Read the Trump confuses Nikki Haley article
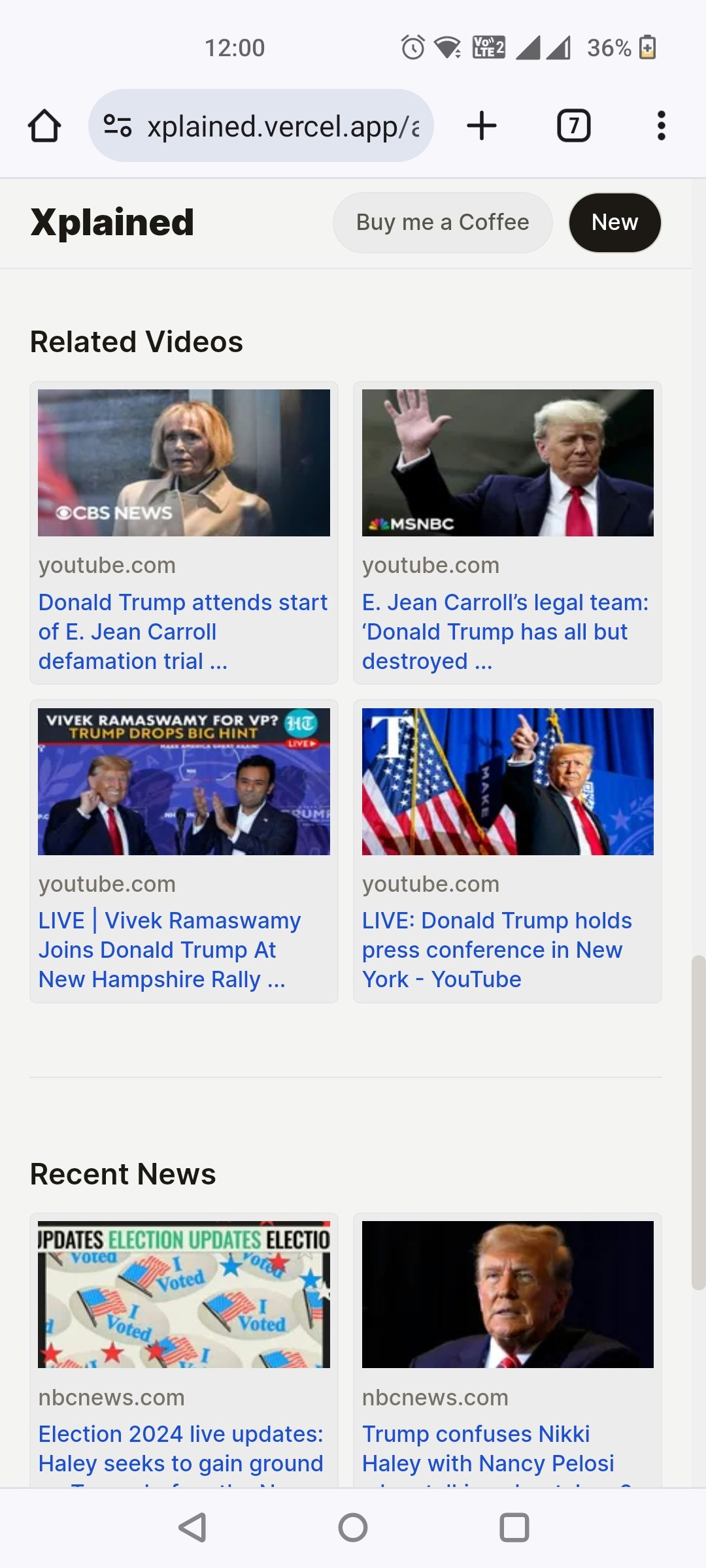The width and height of the screenshot is (706, 1568). tap(488, 1447)
